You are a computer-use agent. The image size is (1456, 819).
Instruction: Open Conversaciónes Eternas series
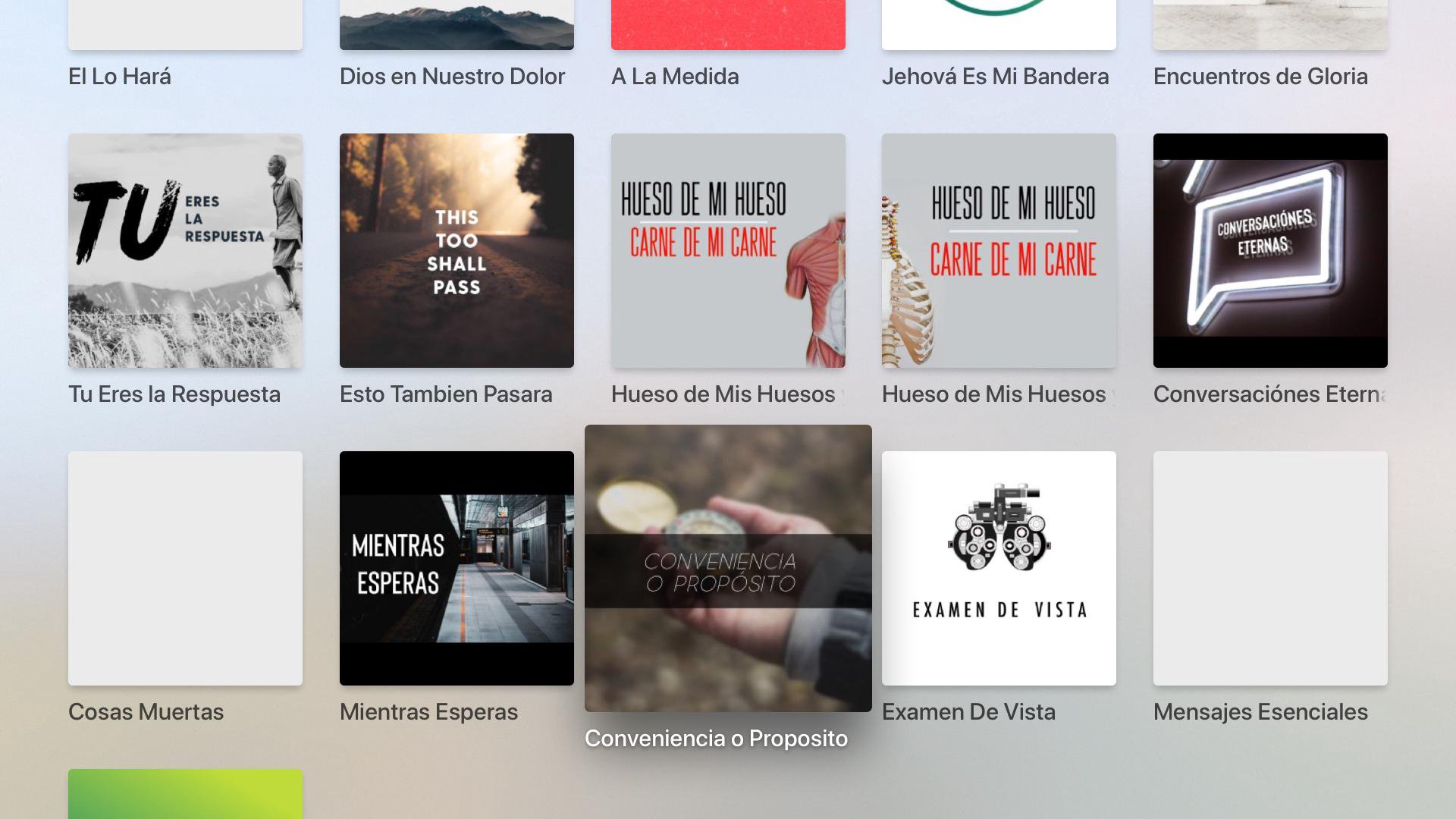pyautogui.click(x=1270, y=250)
